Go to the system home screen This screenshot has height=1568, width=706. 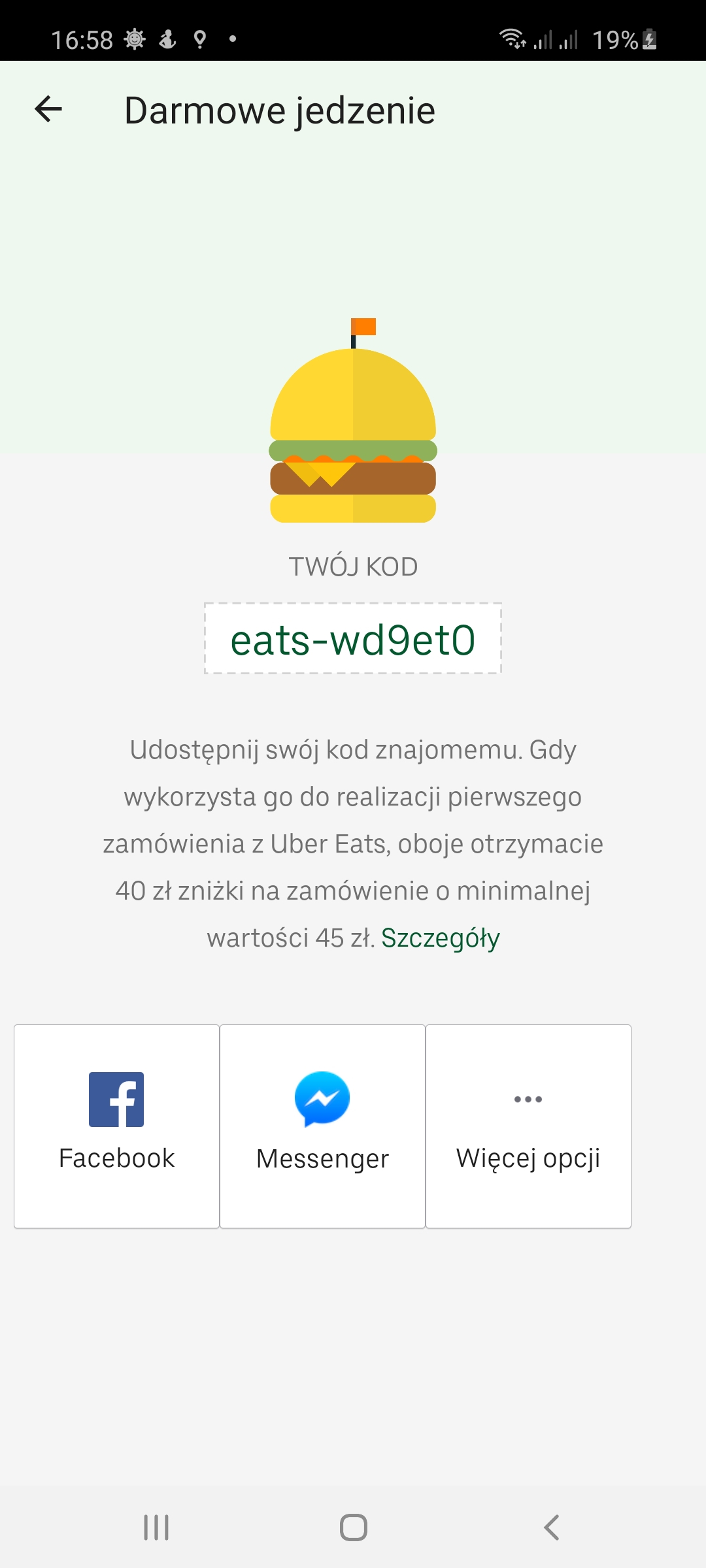353,1527
